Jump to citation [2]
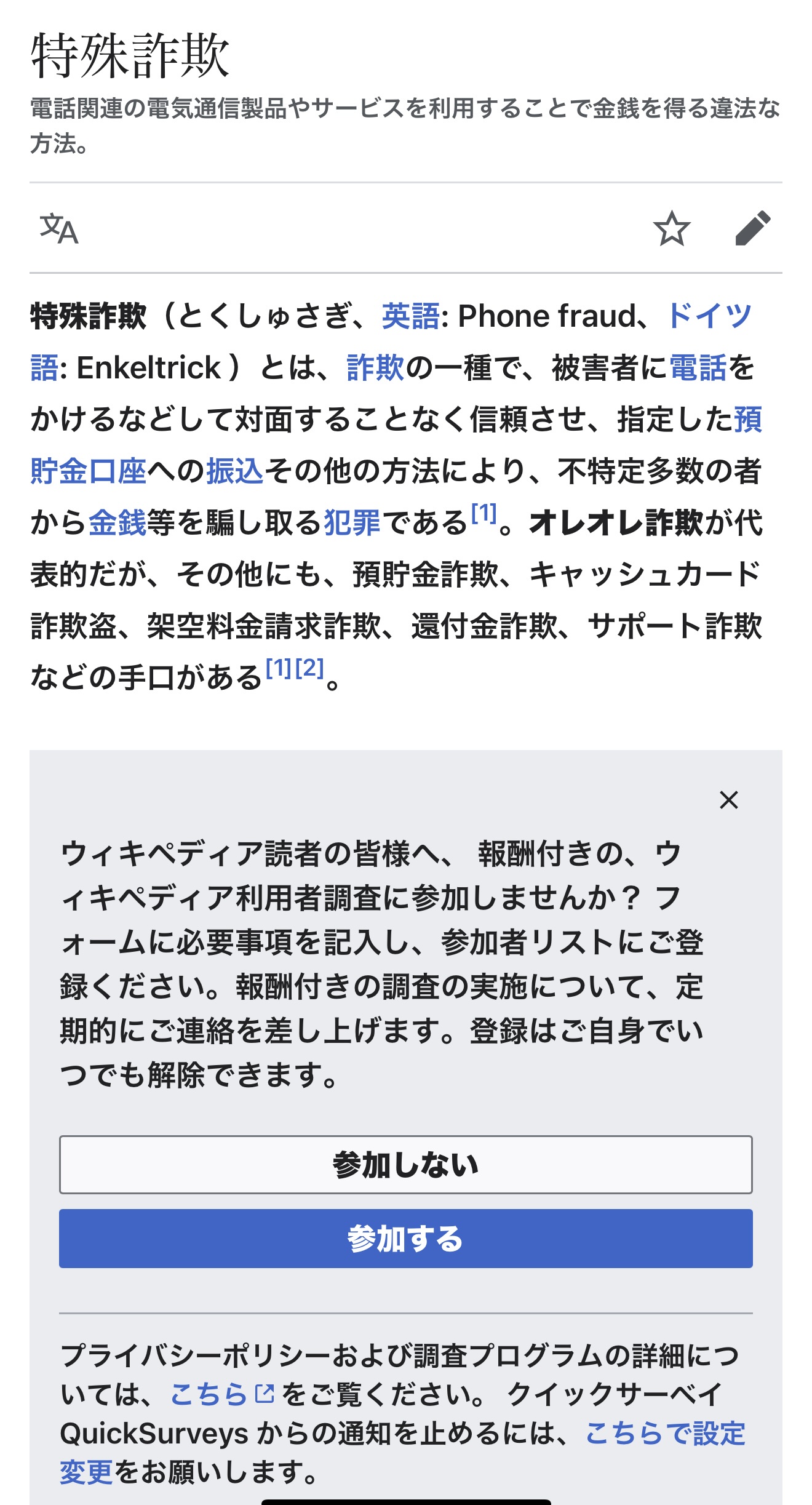The height and width of the screenshot is (1505, 812). coord(309,668)
